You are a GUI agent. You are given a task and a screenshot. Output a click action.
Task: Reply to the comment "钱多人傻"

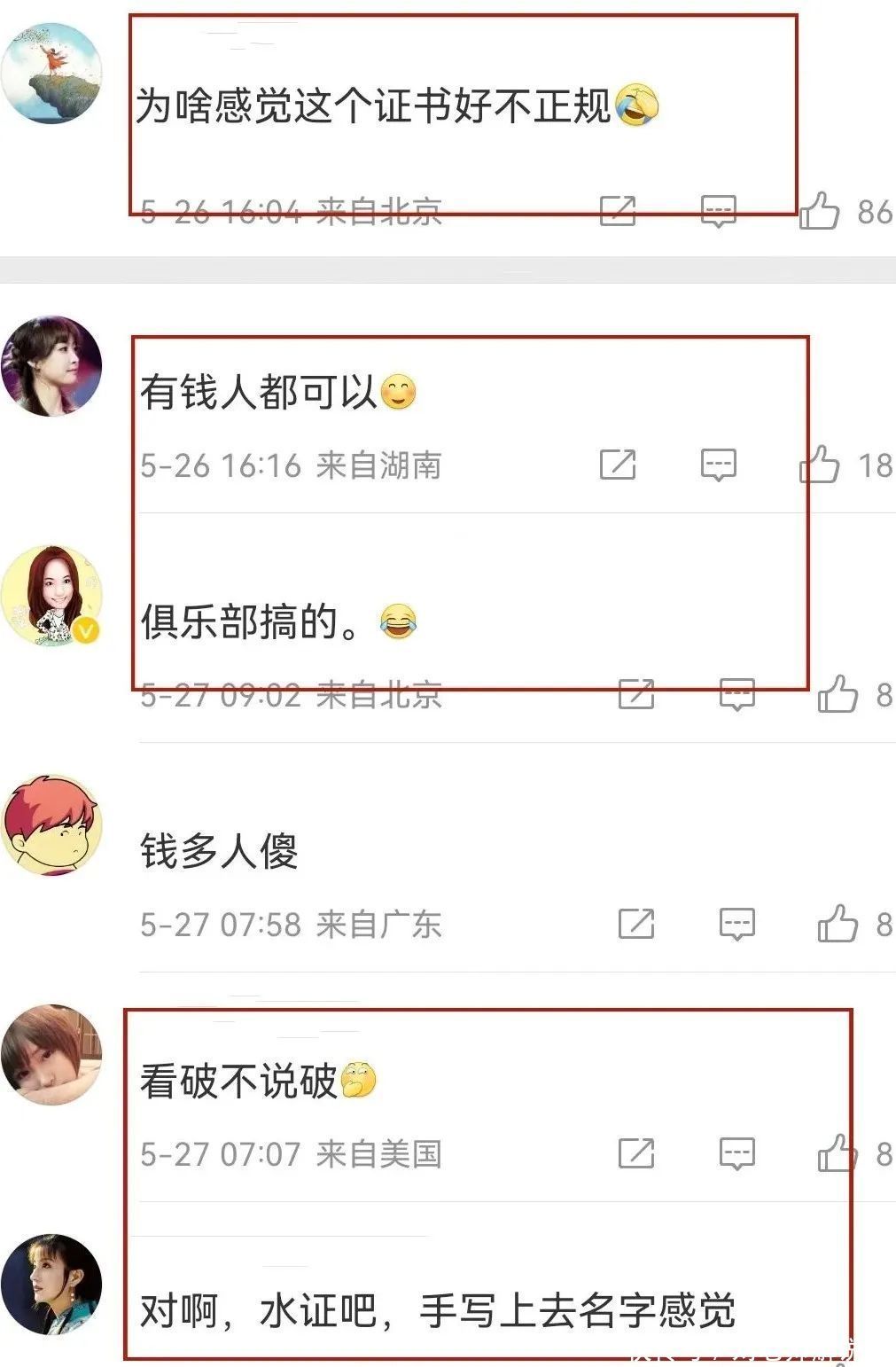click(736, 924)
